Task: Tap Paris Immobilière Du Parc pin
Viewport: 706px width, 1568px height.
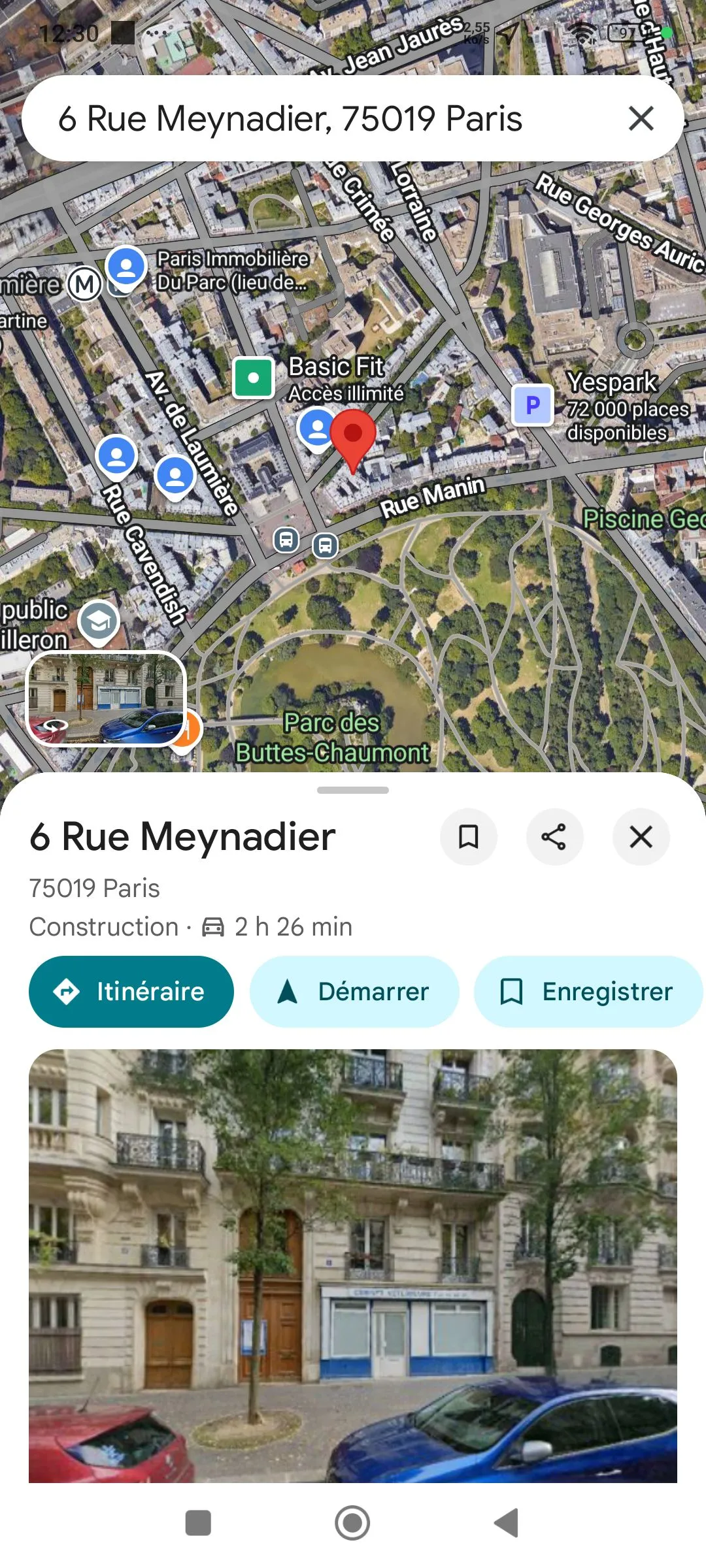Action: coord(126,266)
